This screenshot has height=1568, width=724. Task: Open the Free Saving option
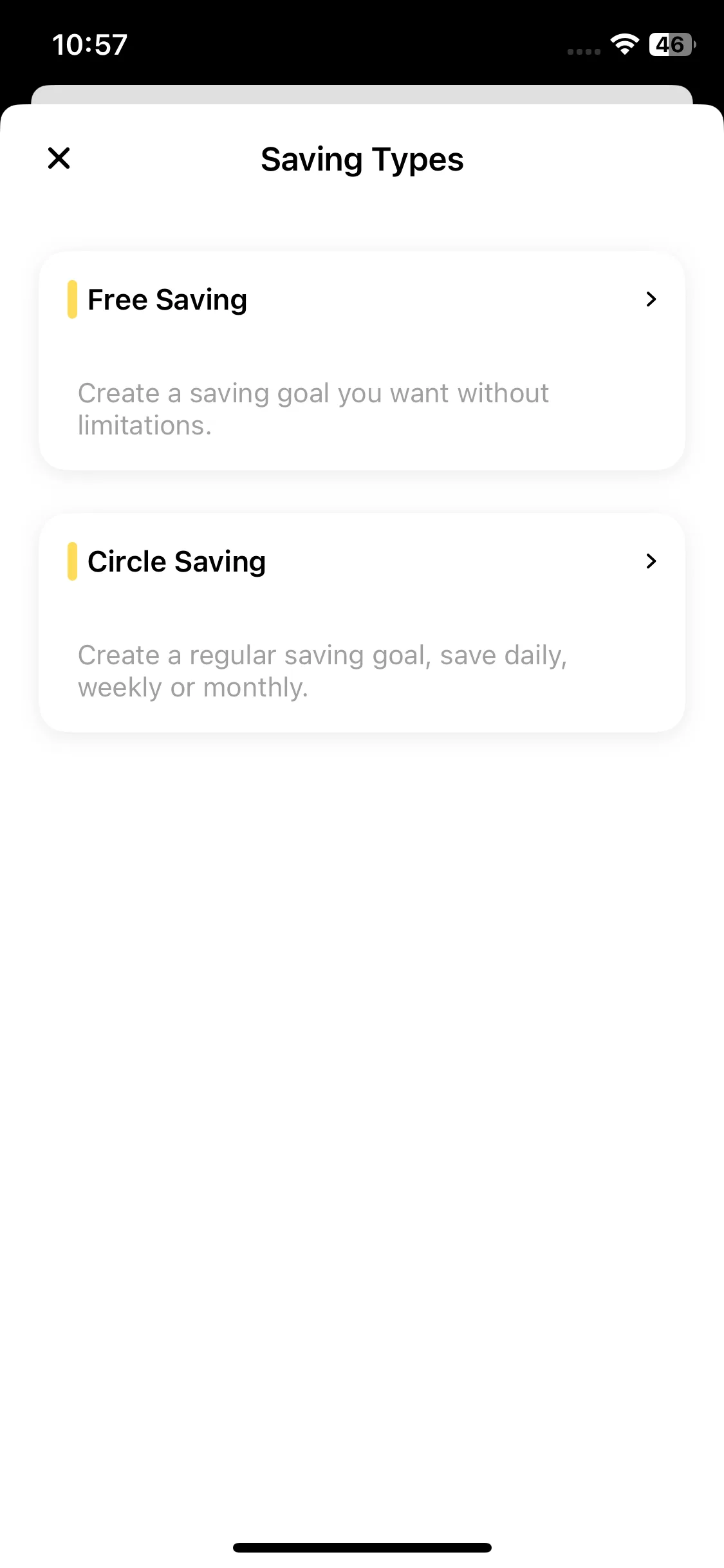tap(362, 360)
